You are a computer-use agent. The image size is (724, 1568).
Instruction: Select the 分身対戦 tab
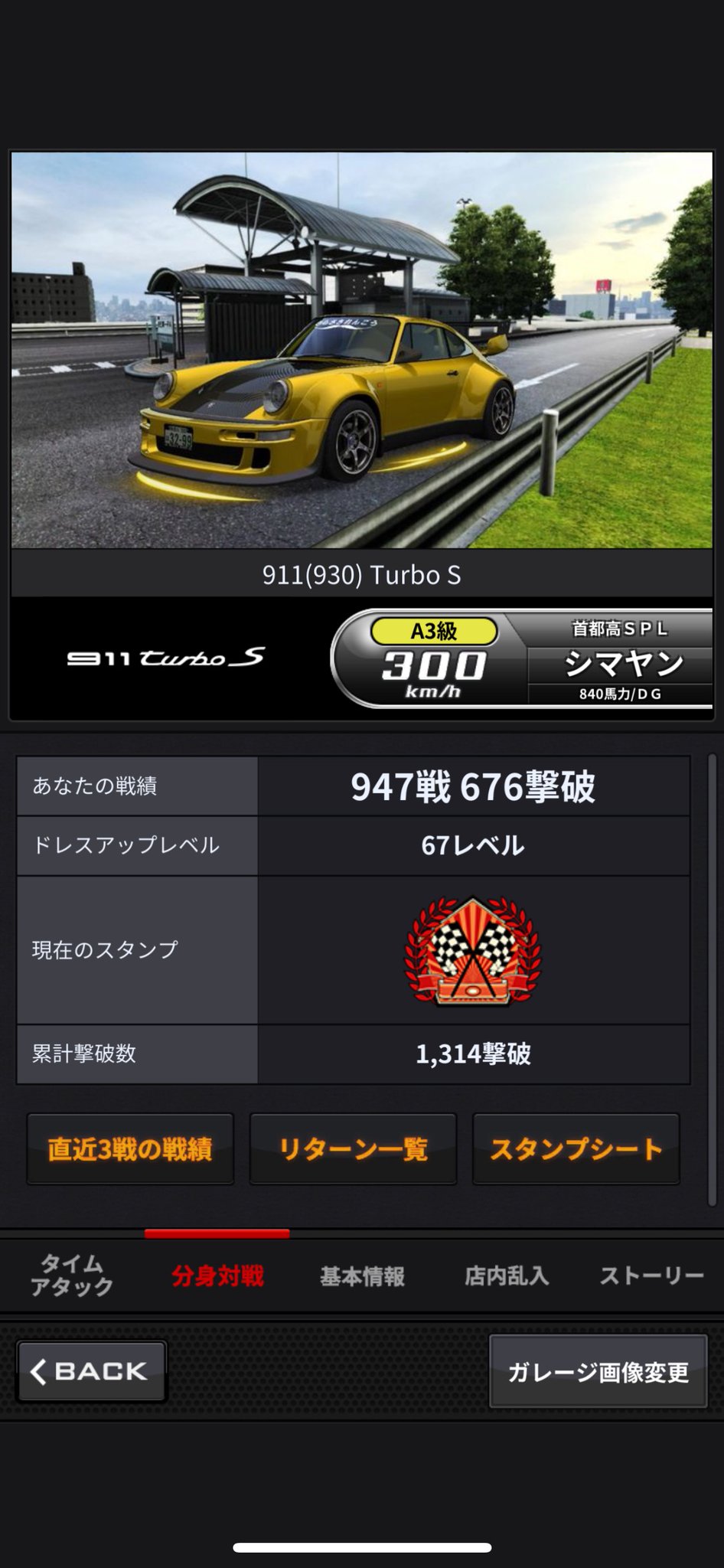point(217,1276)
